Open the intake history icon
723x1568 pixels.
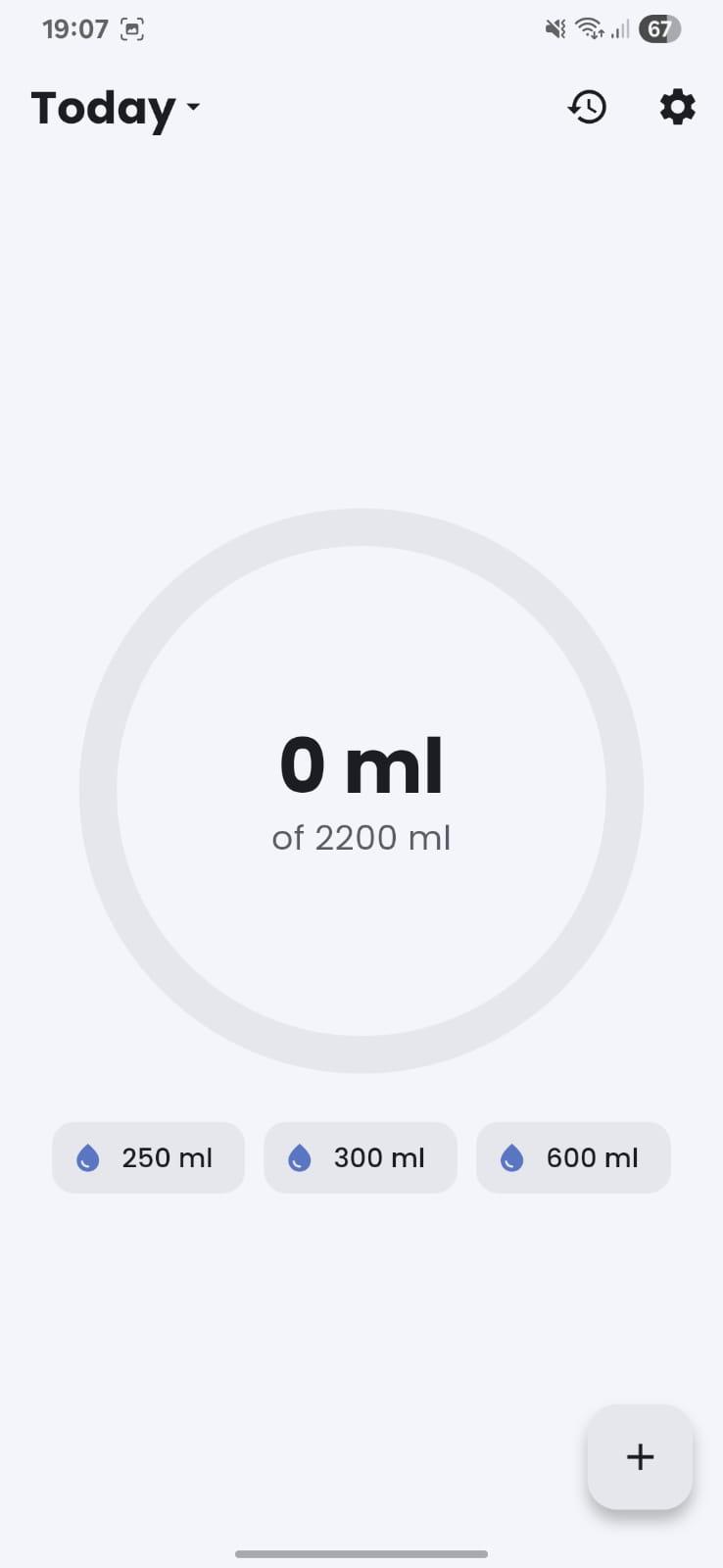pyautogui.click(x=587, y=107)
